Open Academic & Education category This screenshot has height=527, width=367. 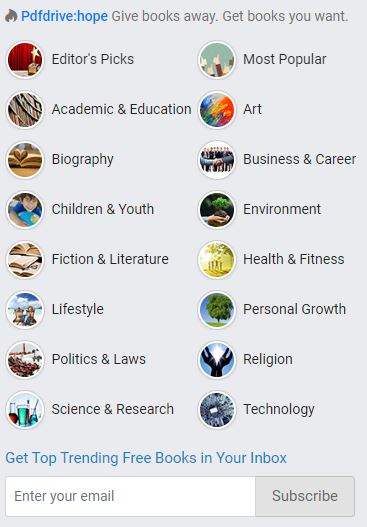[121, 109]
